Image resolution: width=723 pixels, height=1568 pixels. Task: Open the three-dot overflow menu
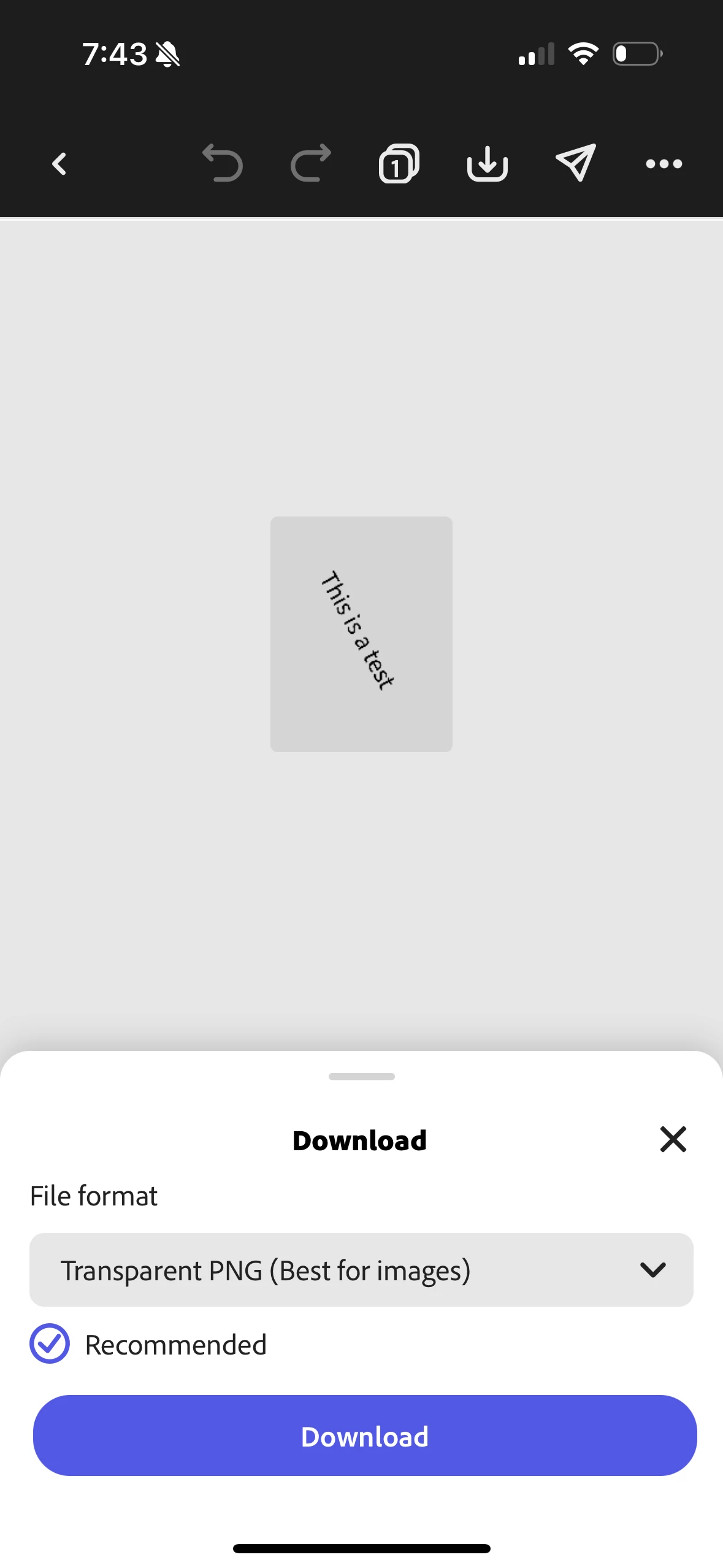coord(664,164)
